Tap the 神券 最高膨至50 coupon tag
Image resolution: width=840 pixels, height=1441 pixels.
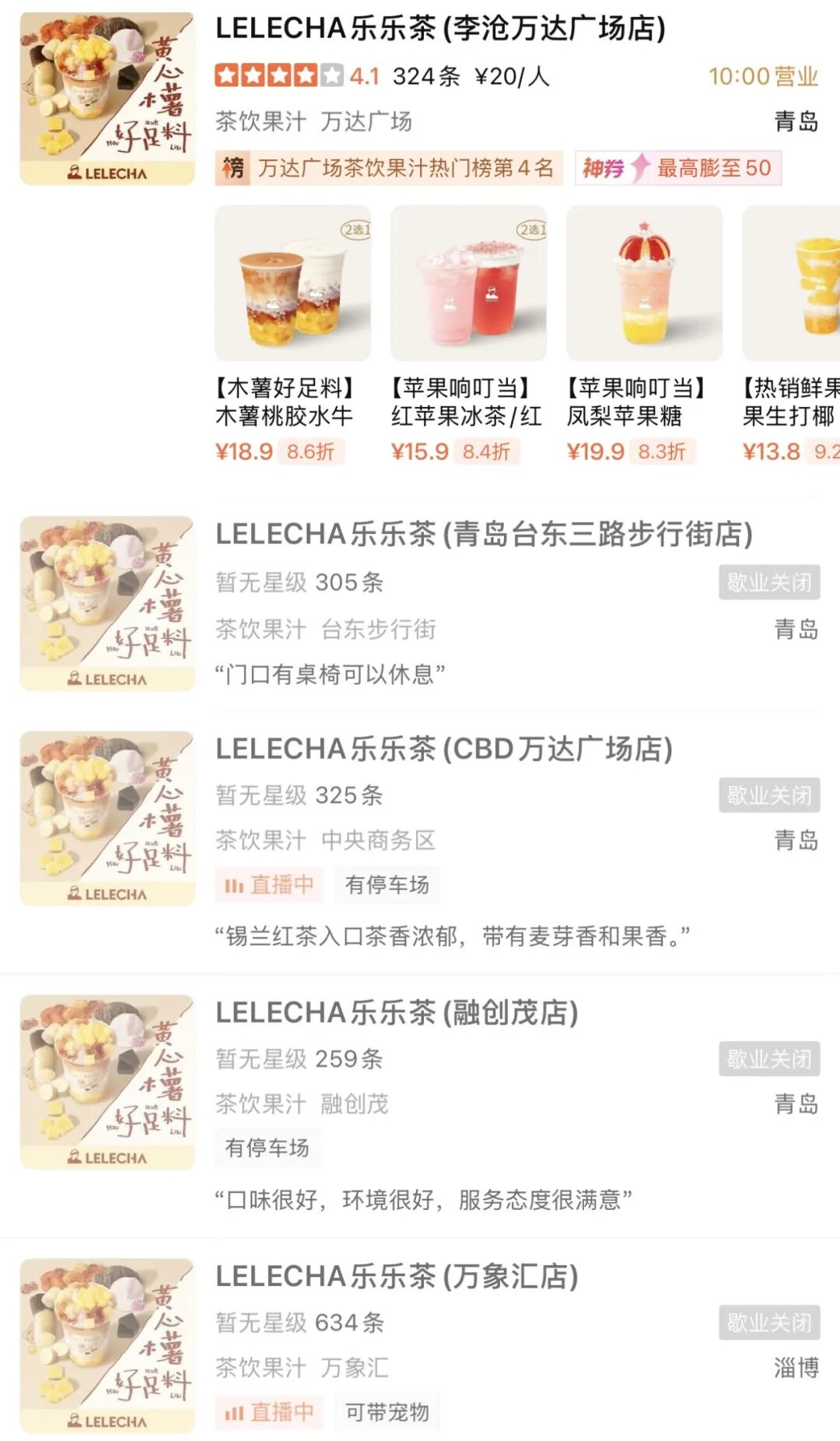pyautogui.click(x=677, y=168)
